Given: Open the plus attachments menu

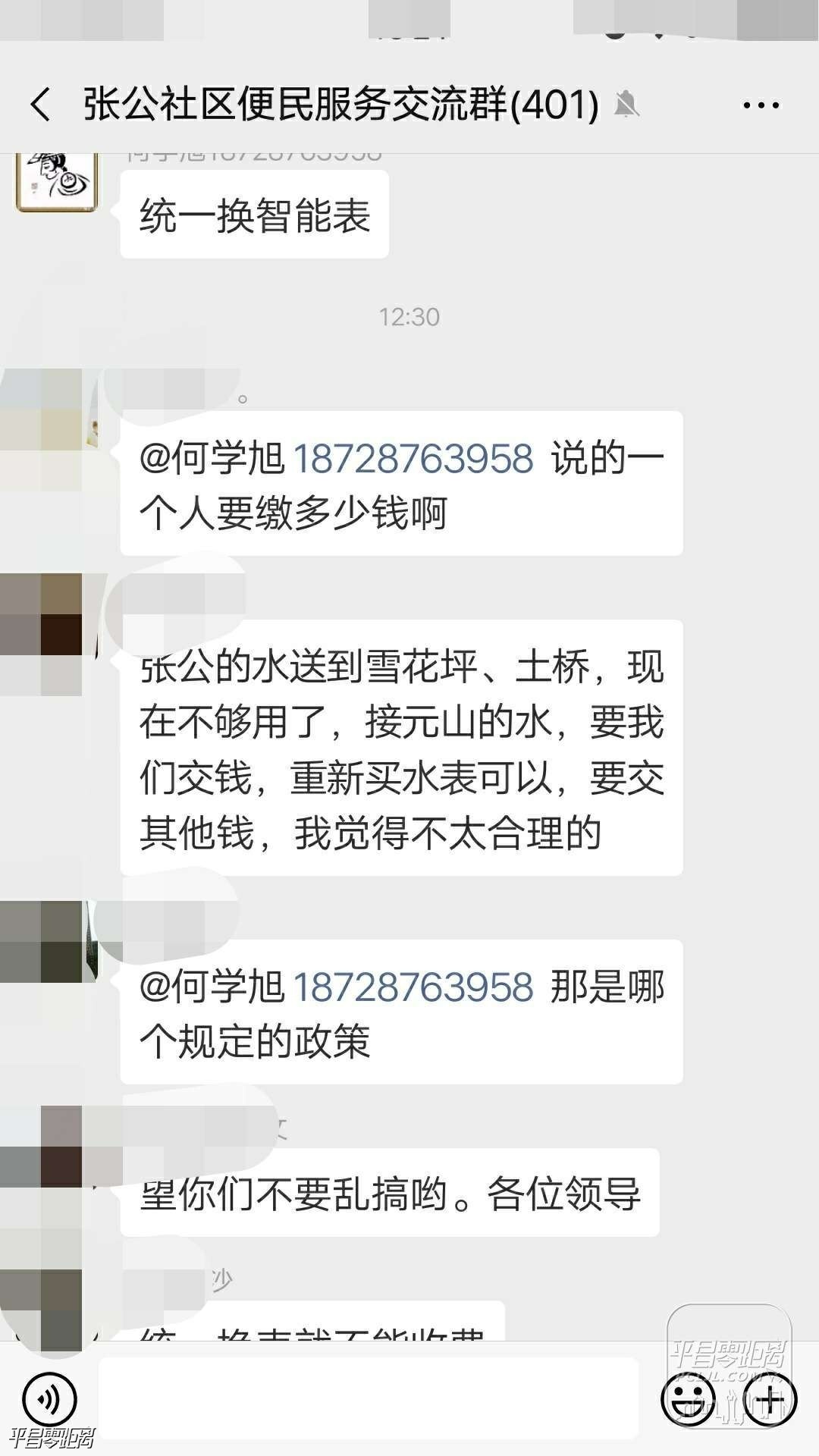Looking at the screenshot, I should click(770, 1398).
